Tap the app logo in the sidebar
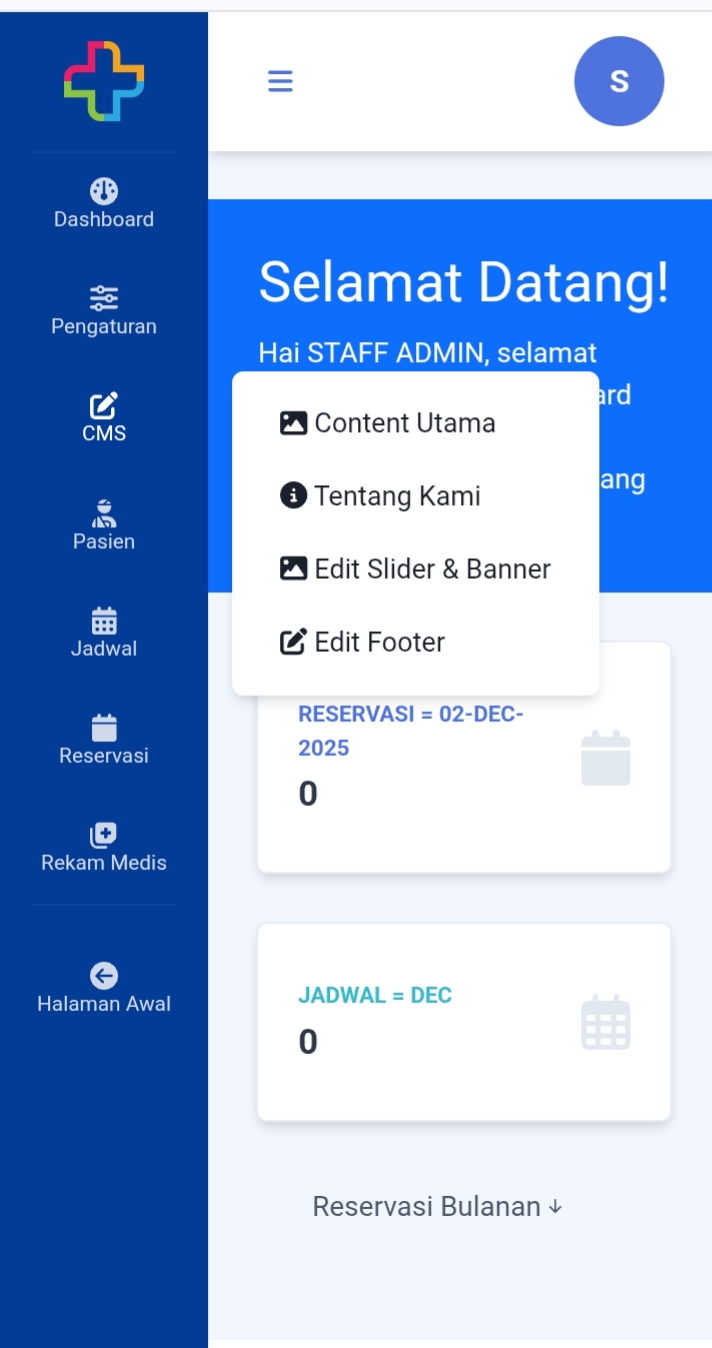The width and height of the screenshot is (712, 1348). pos(104,81)
